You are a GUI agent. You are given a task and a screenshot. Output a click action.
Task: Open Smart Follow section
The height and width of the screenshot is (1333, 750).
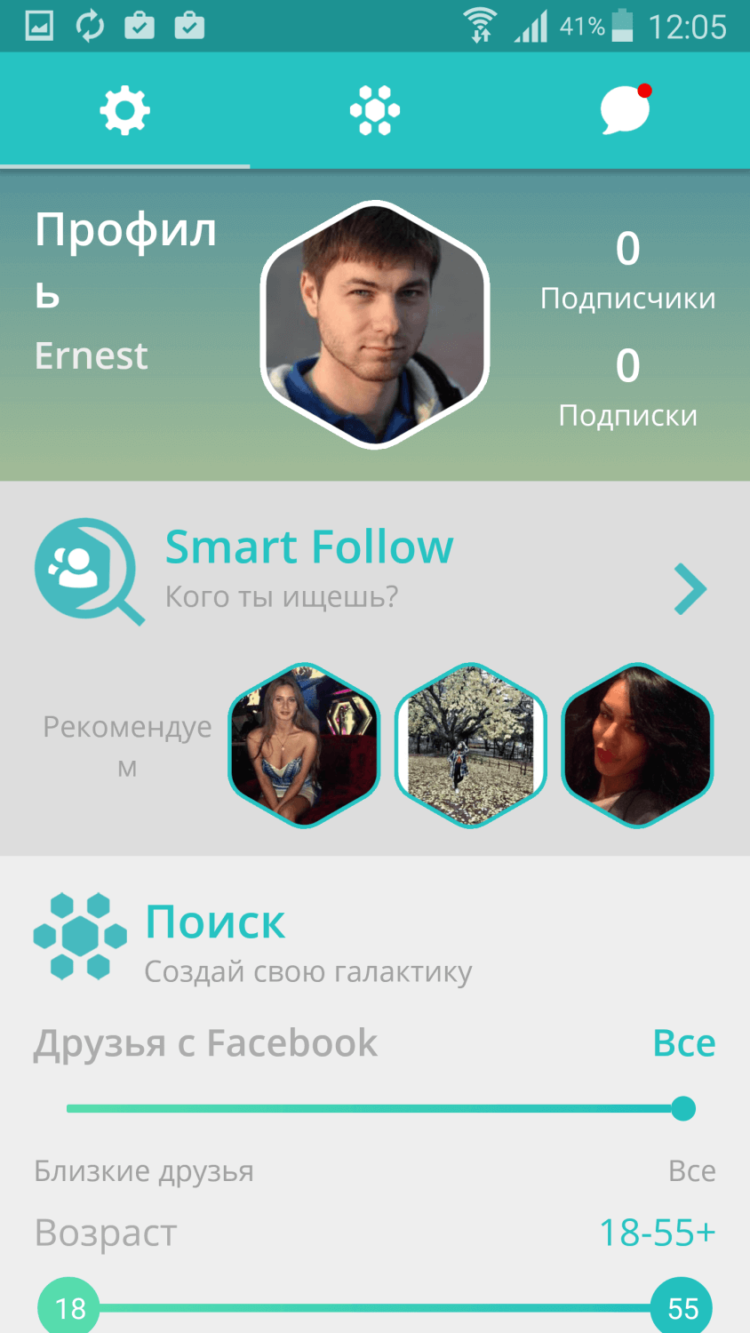pos(308,568)
